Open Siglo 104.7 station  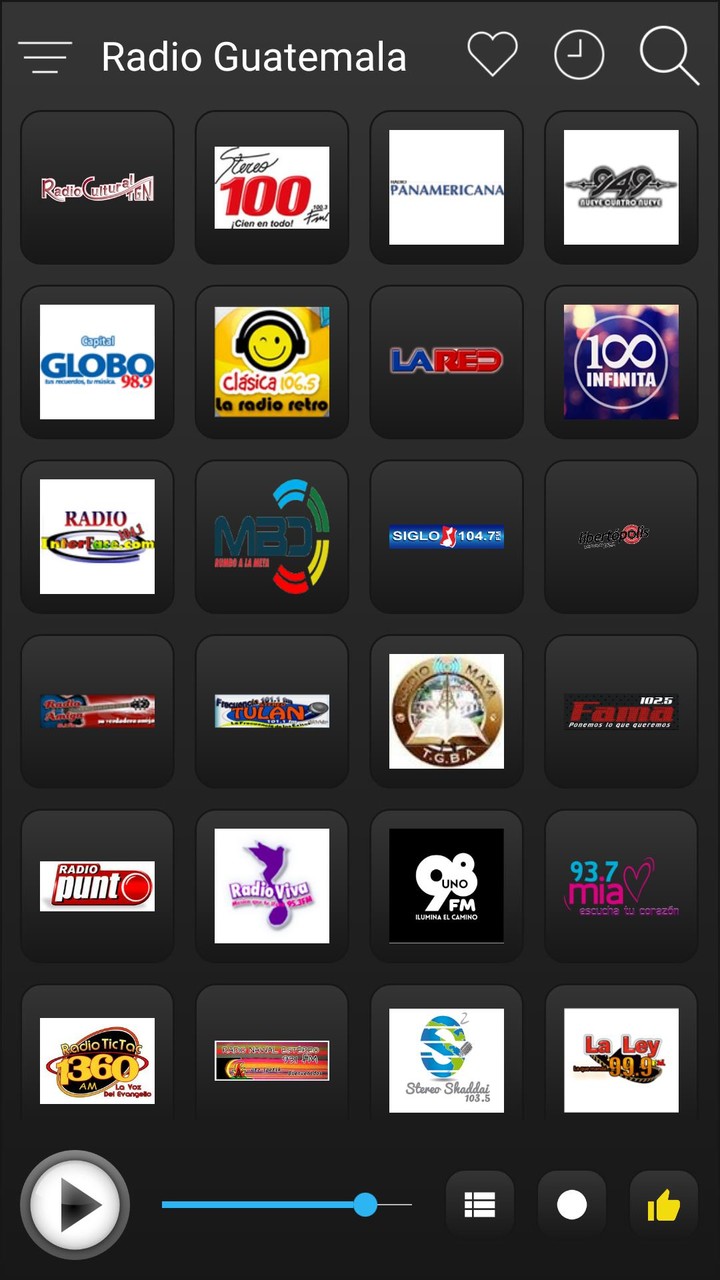point(446,537)
